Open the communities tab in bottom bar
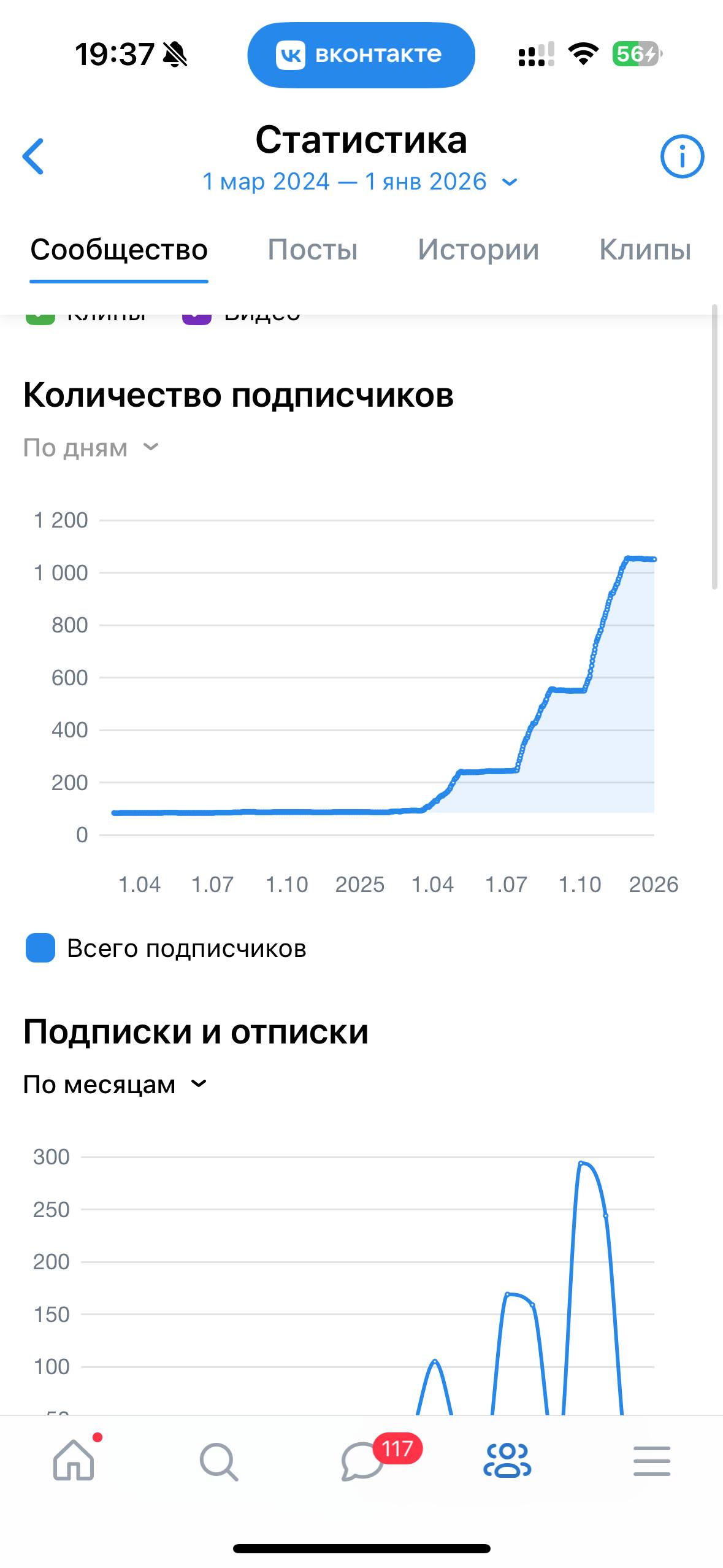The height and width of the screenshot is (1568, 723). [x=507, y=1461]
